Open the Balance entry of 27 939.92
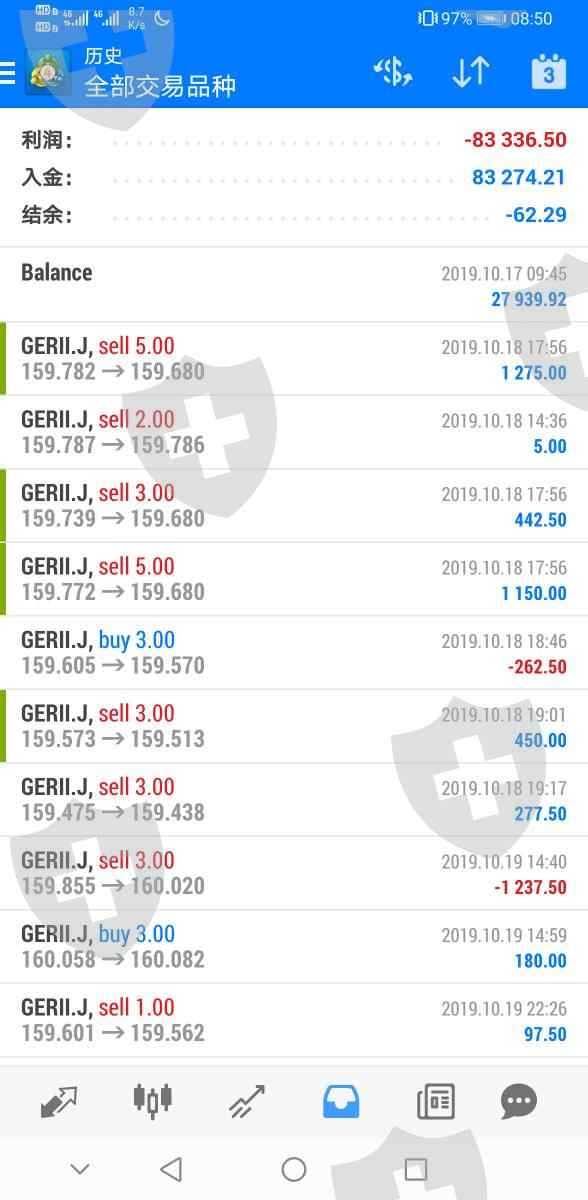Image resolution: width=588 pixels, height=1200 pixels. pos(294,285)
